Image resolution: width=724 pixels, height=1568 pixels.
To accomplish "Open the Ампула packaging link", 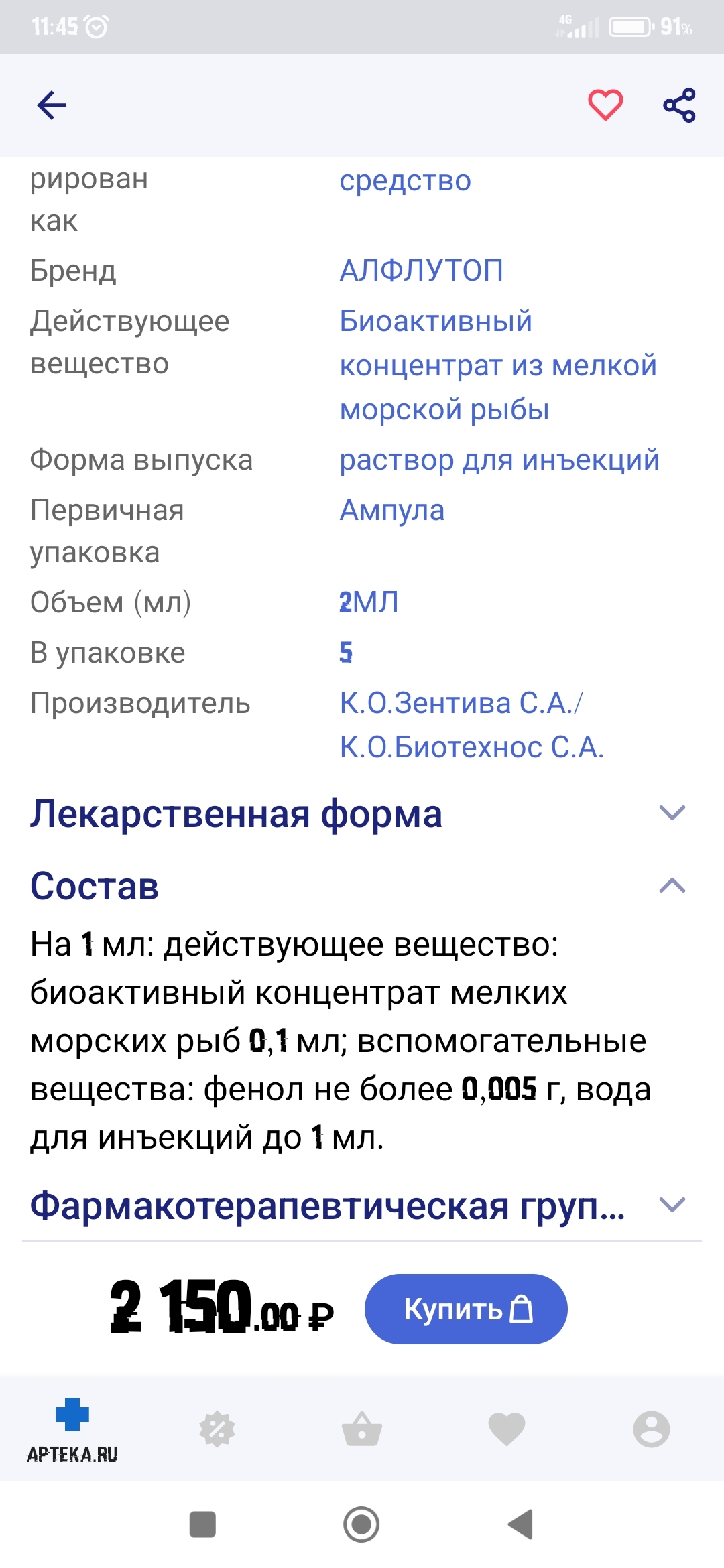I will tap(391, 511).
